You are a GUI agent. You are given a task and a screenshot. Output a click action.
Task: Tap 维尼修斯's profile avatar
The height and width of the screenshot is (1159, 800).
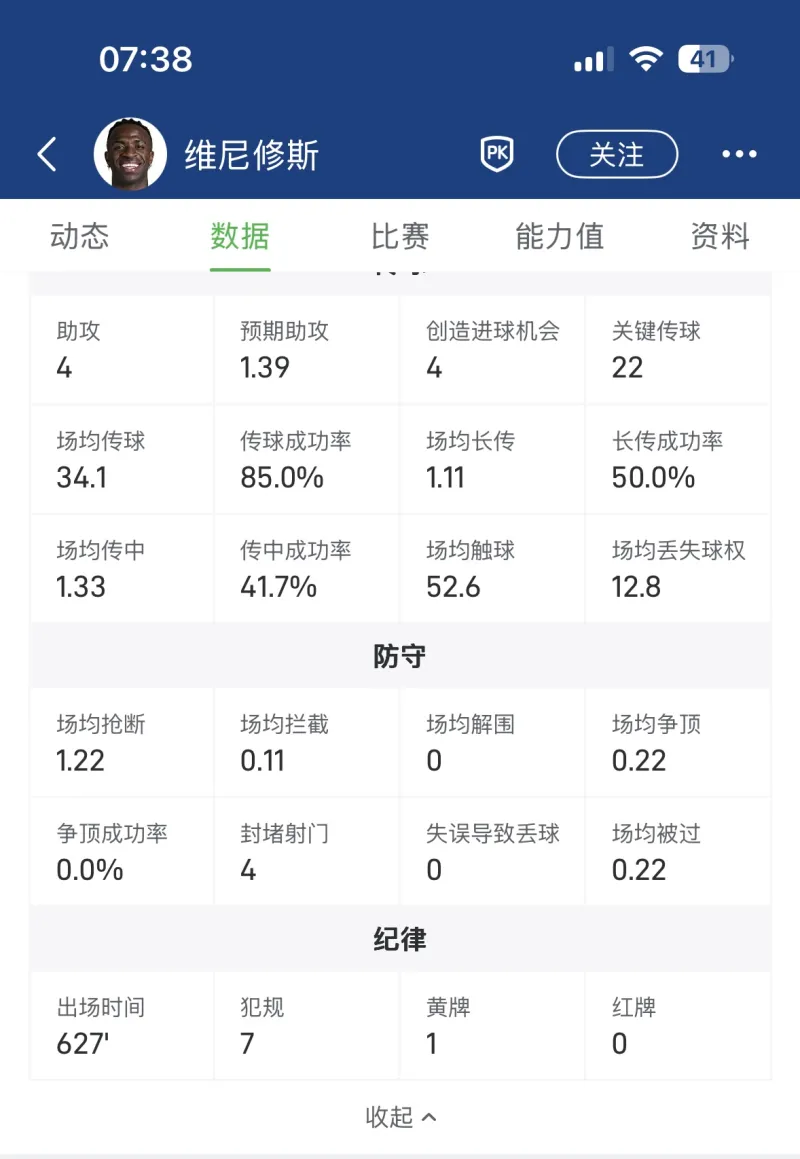pos(130,155)
